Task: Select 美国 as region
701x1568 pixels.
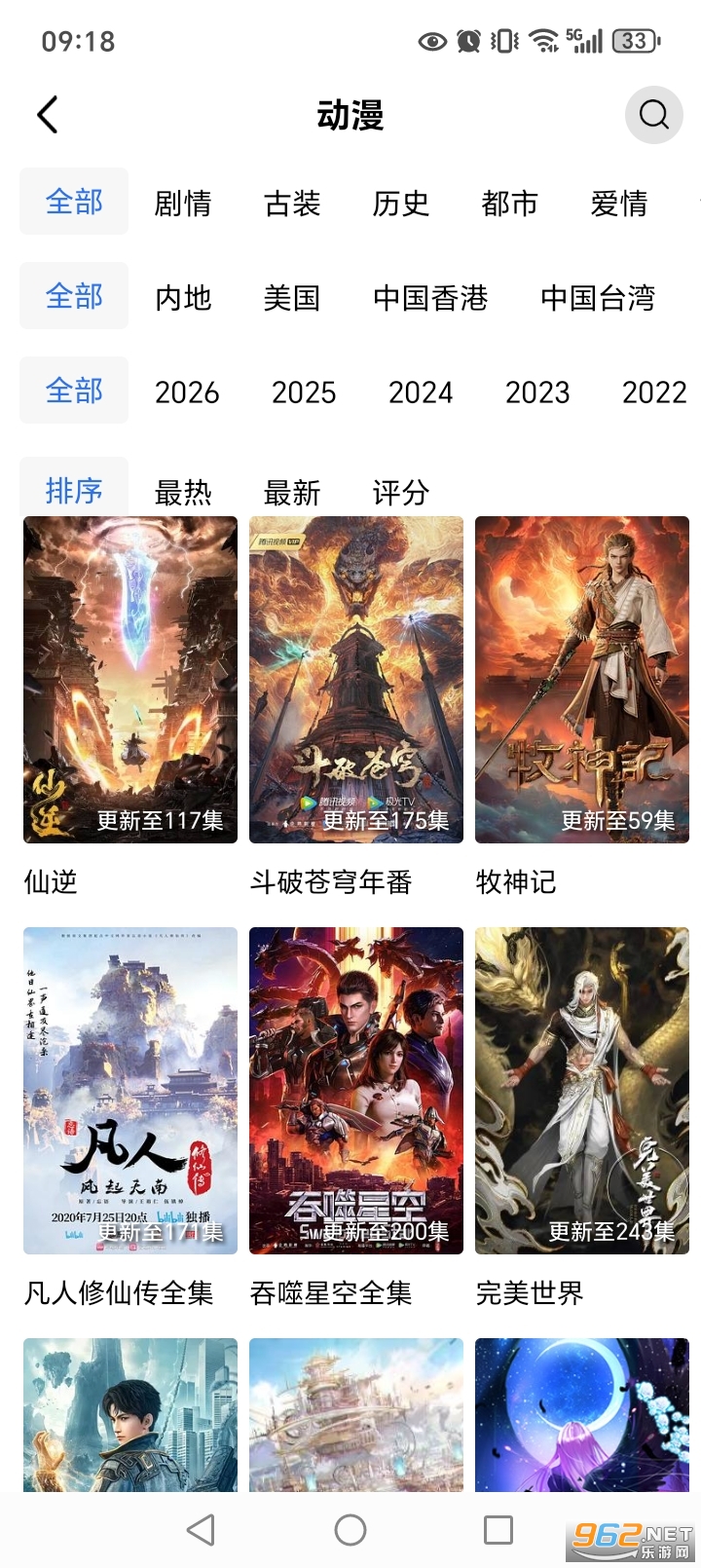Action: 292,297
